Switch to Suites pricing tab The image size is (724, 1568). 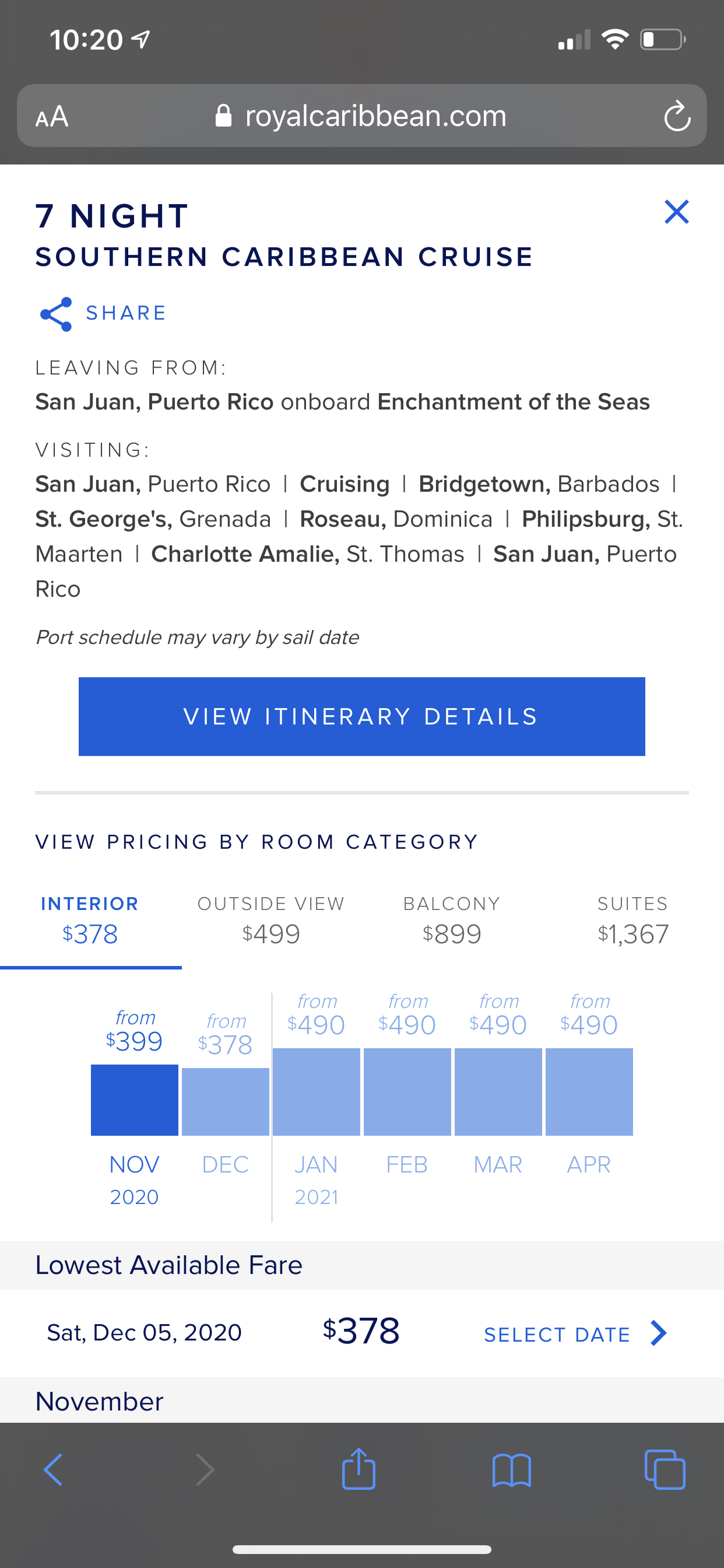tap(632, 921)
